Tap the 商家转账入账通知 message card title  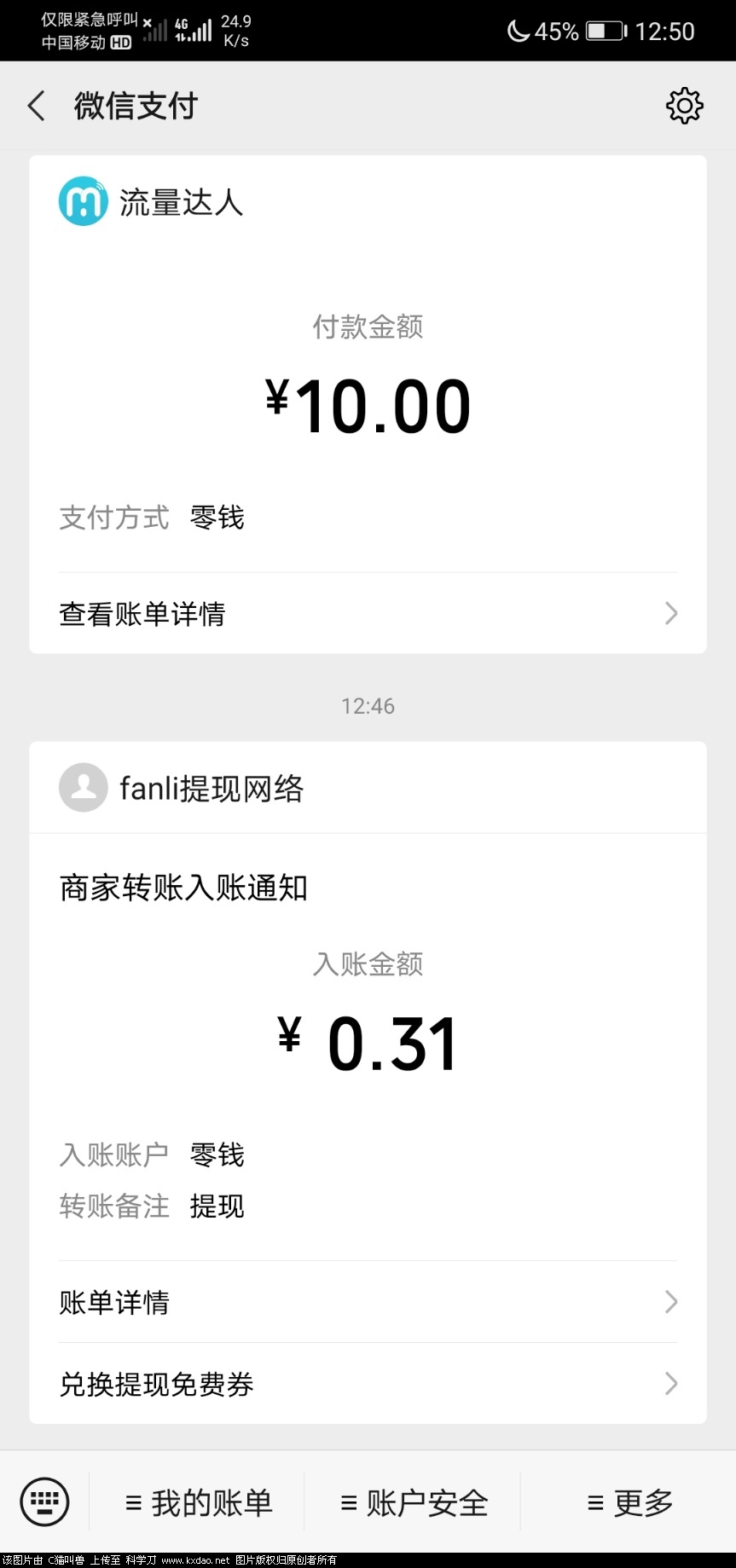pos(183,888)
